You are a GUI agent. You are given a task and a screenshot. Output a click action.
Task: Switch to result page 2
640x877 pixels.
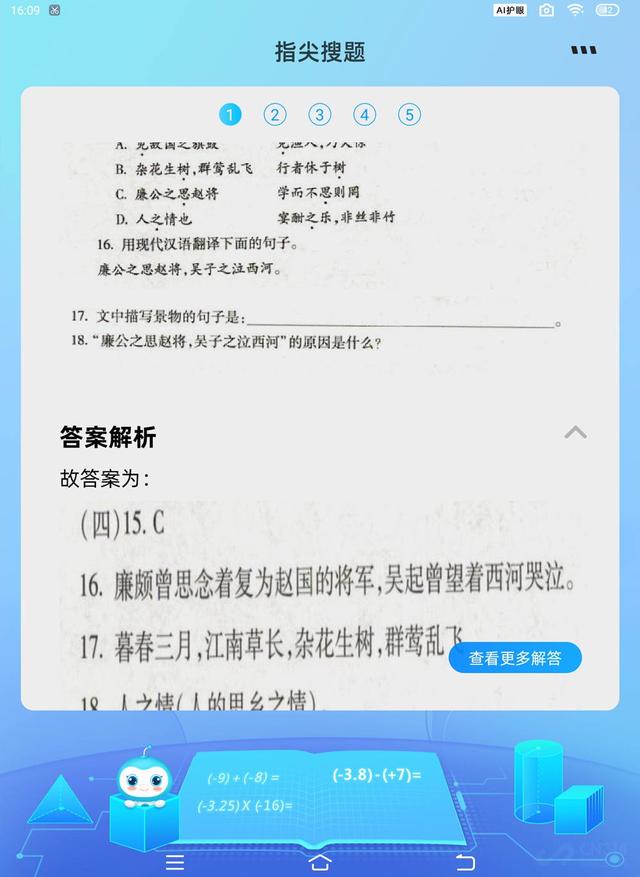coord(275,114)
